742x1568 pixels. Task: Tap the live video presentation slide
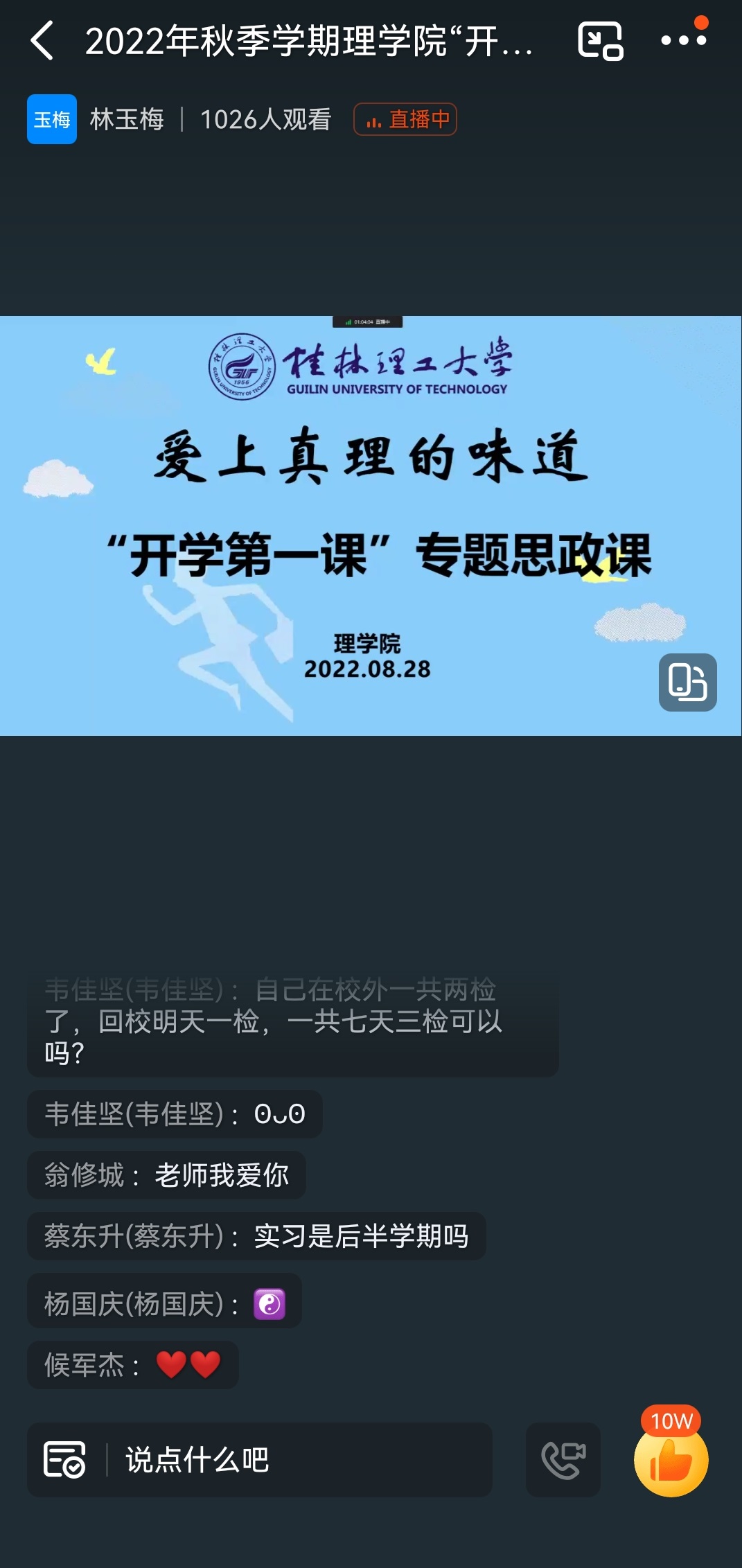[x=371, y=527]
